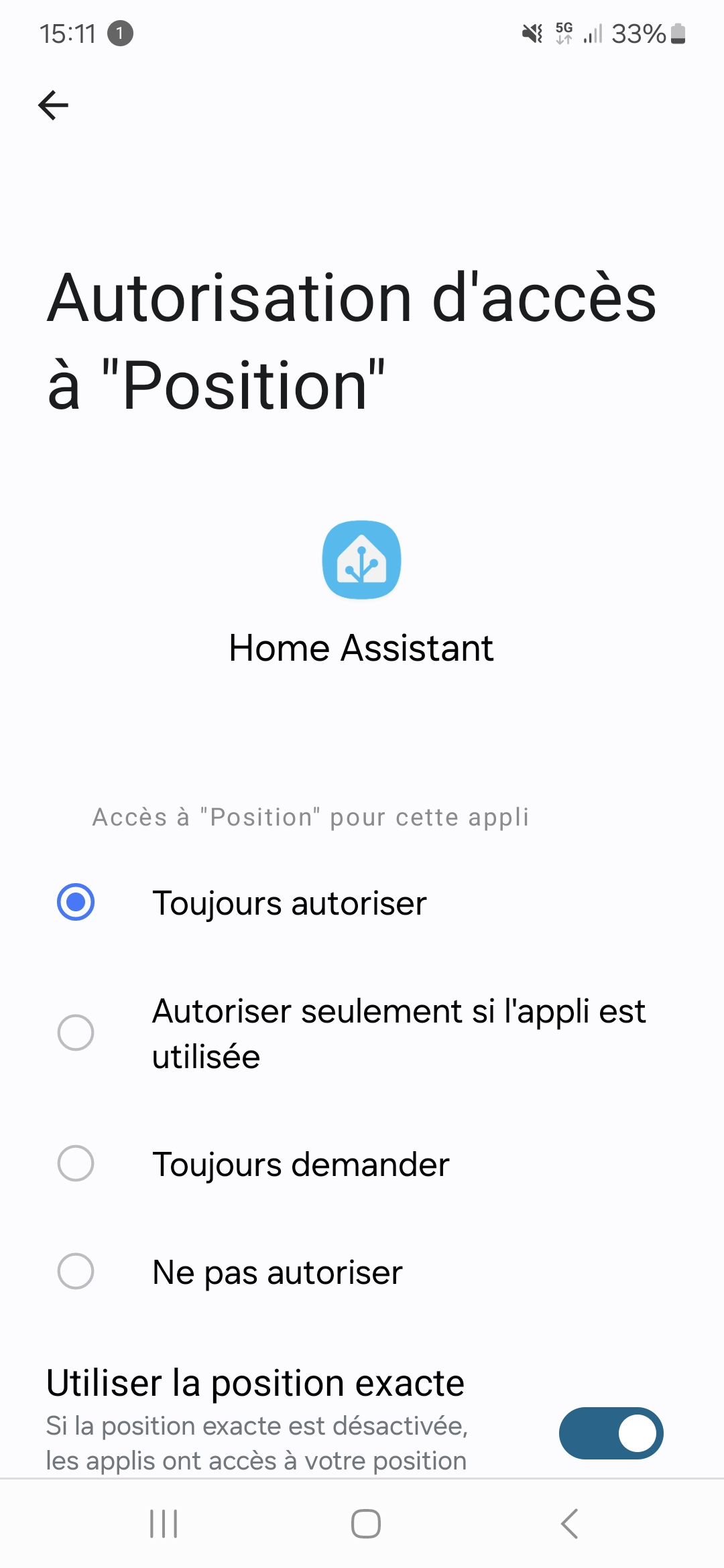Go to home screen via navigation bar

coord(366,1524)
